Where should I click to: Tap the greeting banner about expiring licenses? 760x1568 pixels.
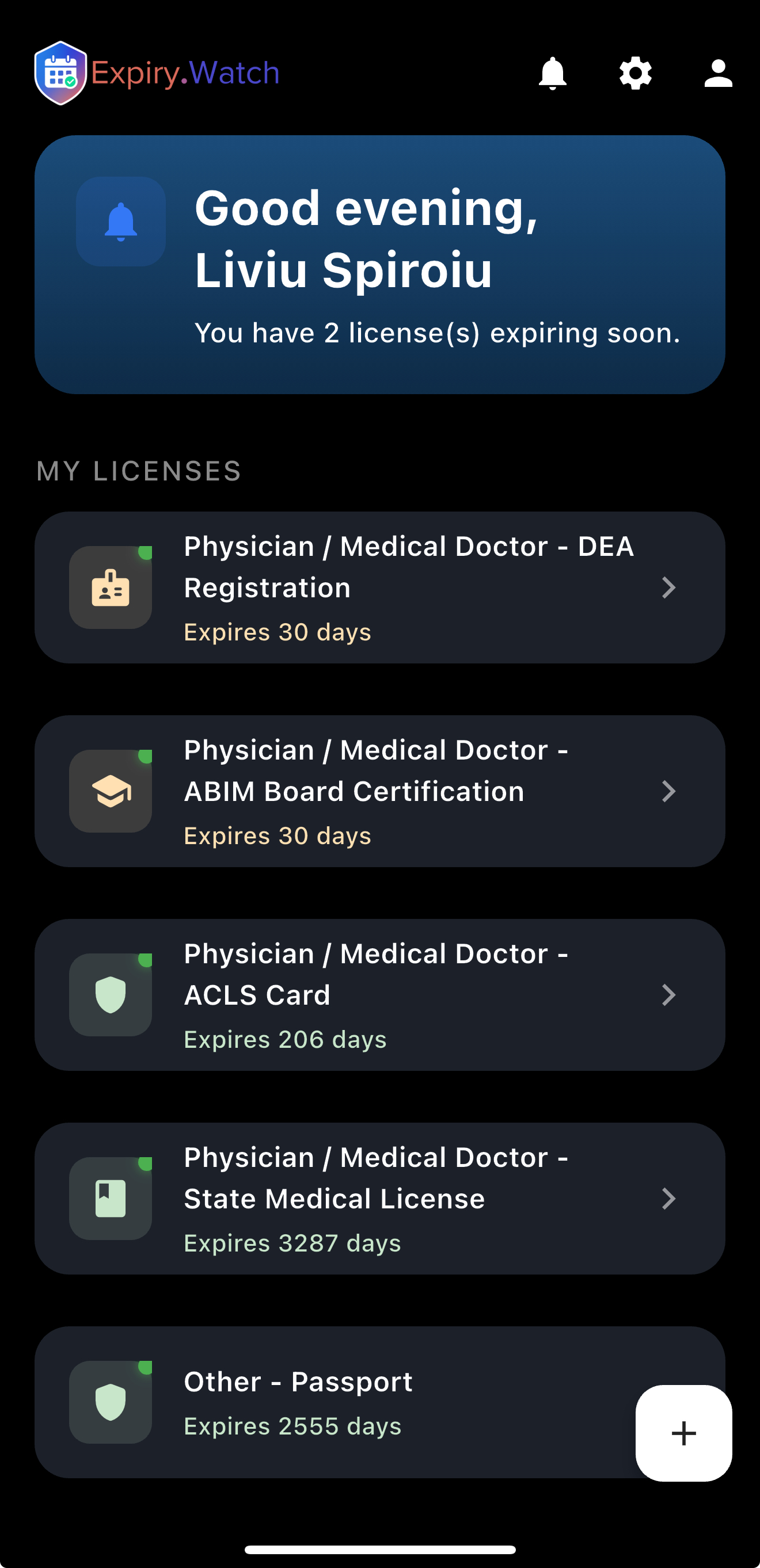click(x=379, y=265)
